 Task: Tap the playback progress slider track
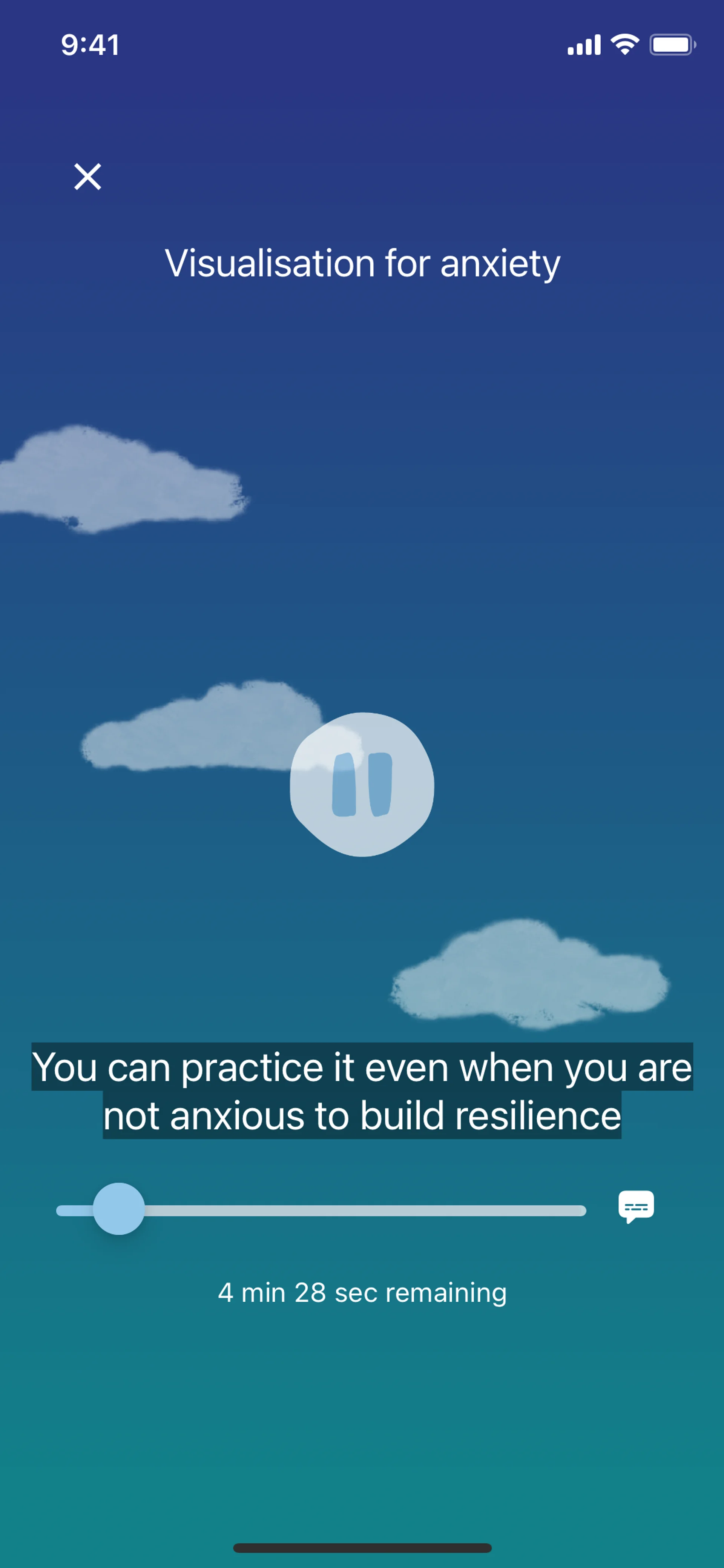coord(365,1211)
